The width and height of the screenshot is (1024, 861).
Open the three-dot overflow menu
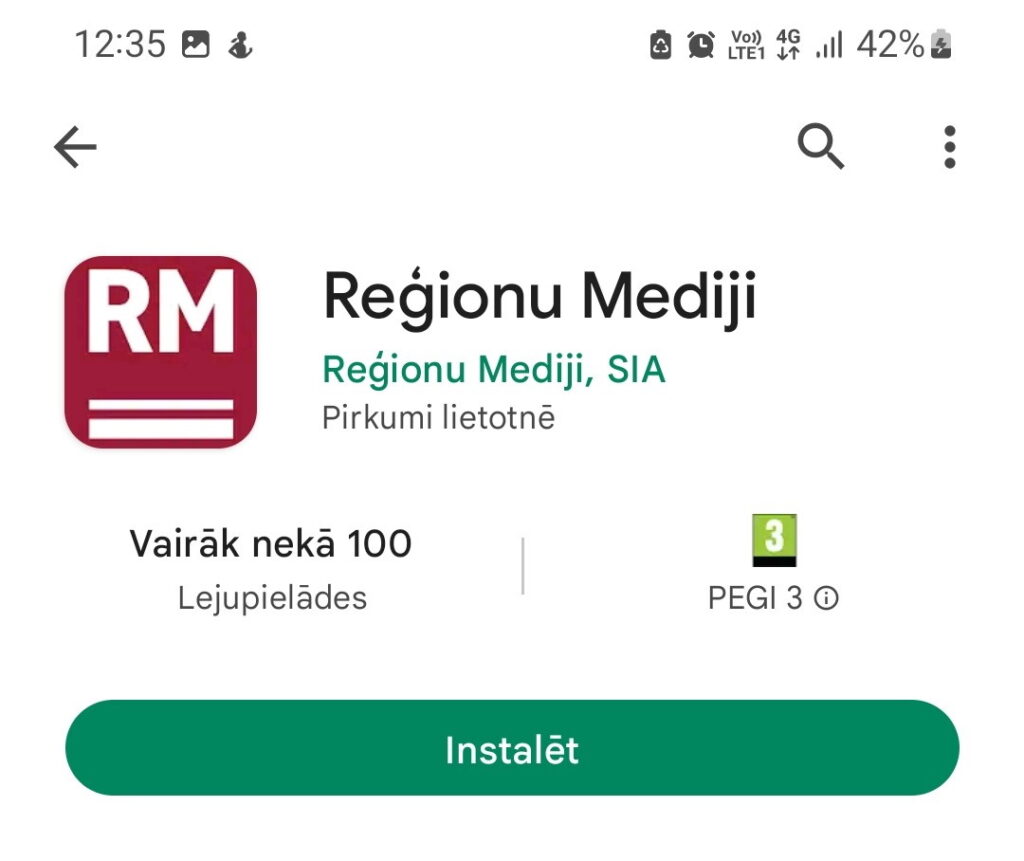pyautogui.click(x=949, y=148)
